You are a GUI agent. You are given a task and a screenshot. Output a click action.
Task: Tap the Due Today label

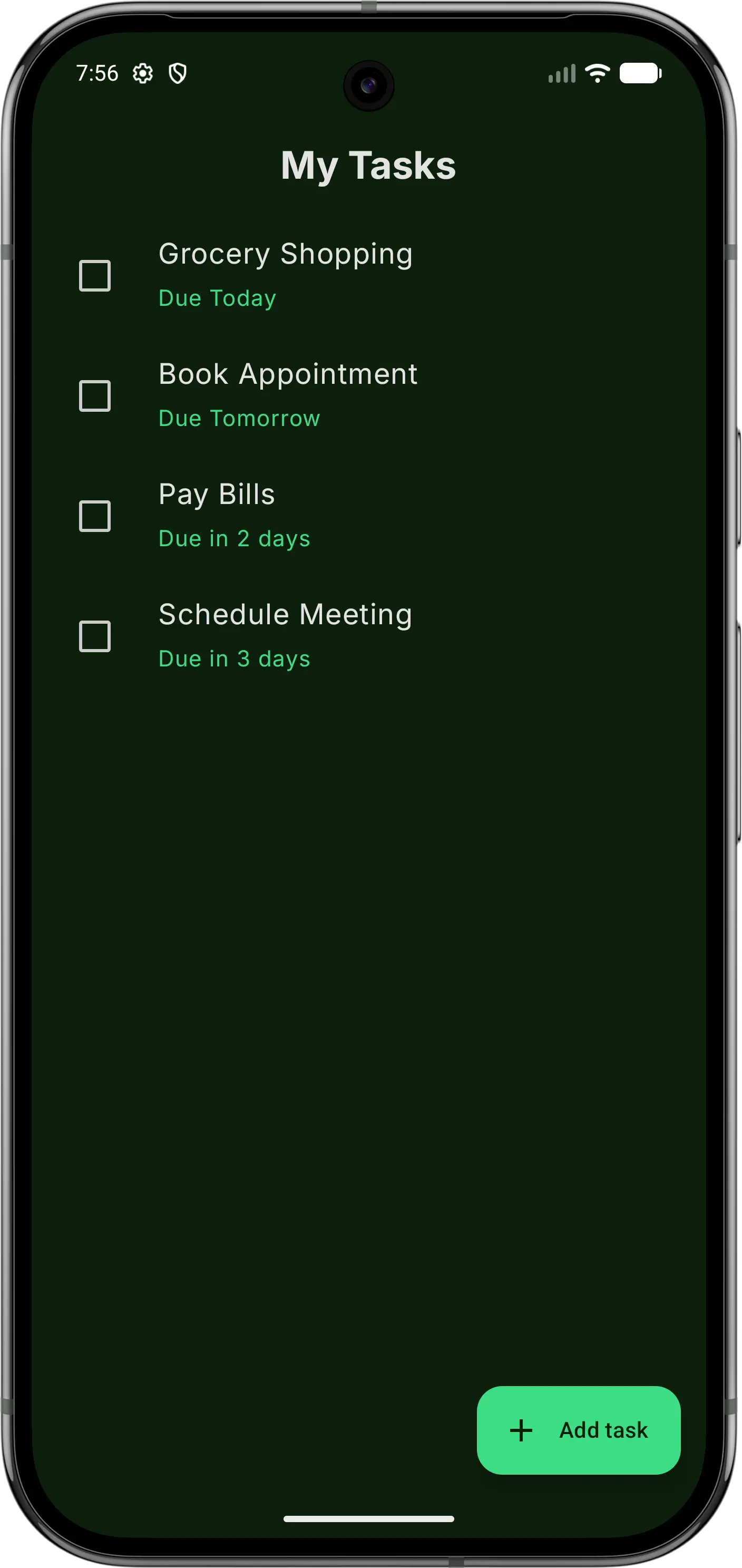[217, 298]
